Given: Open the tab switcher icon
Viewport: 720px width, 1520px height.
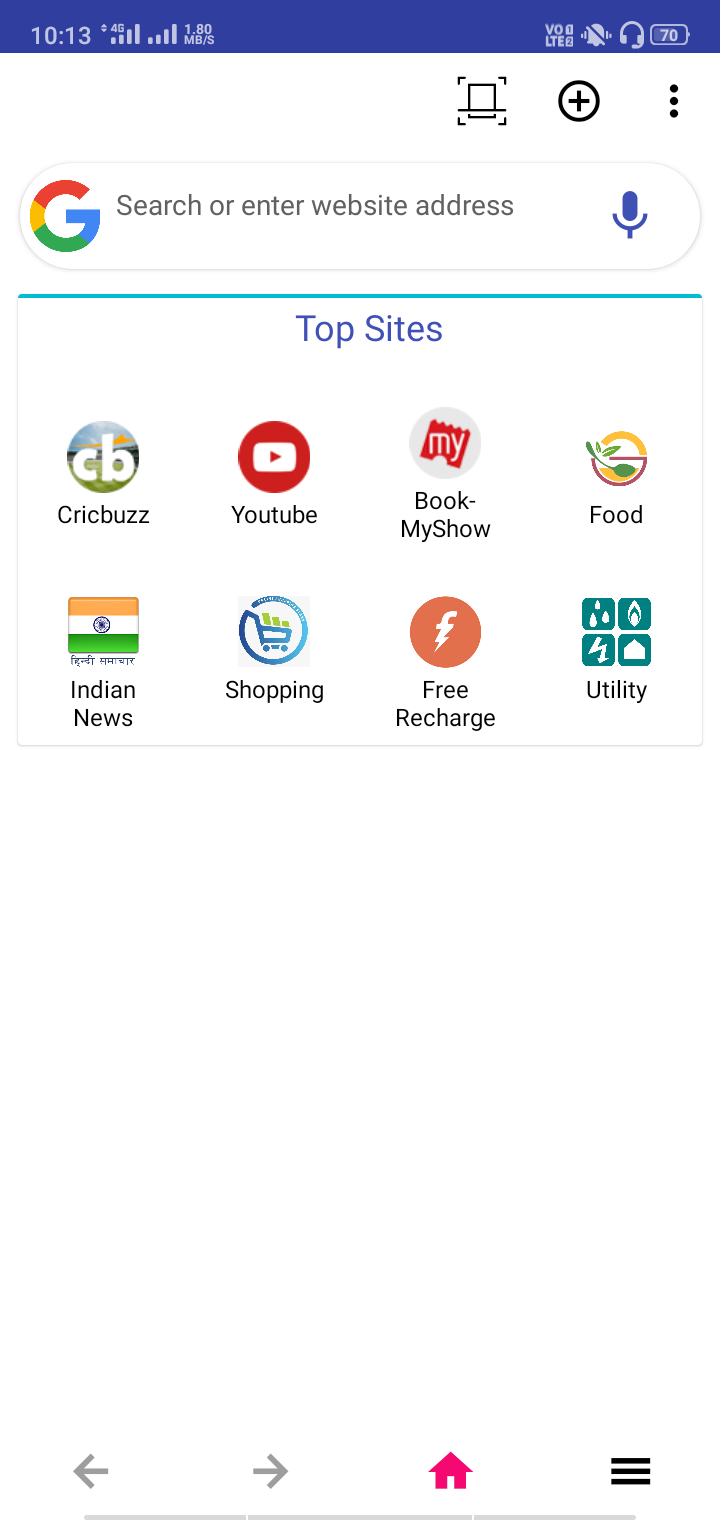Looking at the screenshot, I should click(482, 101).
